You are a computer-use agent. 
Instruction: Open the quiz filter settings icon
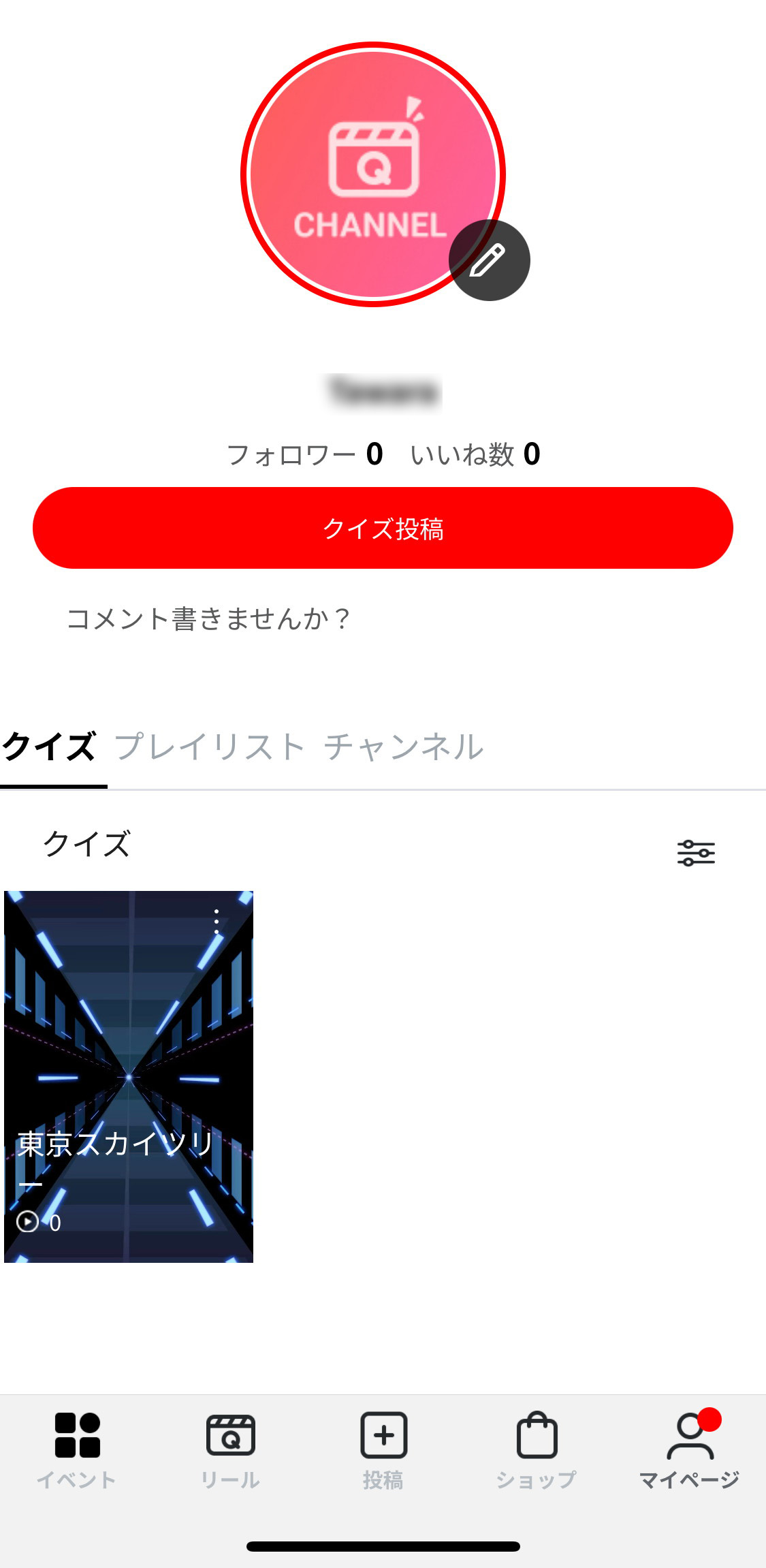click(x=696, y=853)
